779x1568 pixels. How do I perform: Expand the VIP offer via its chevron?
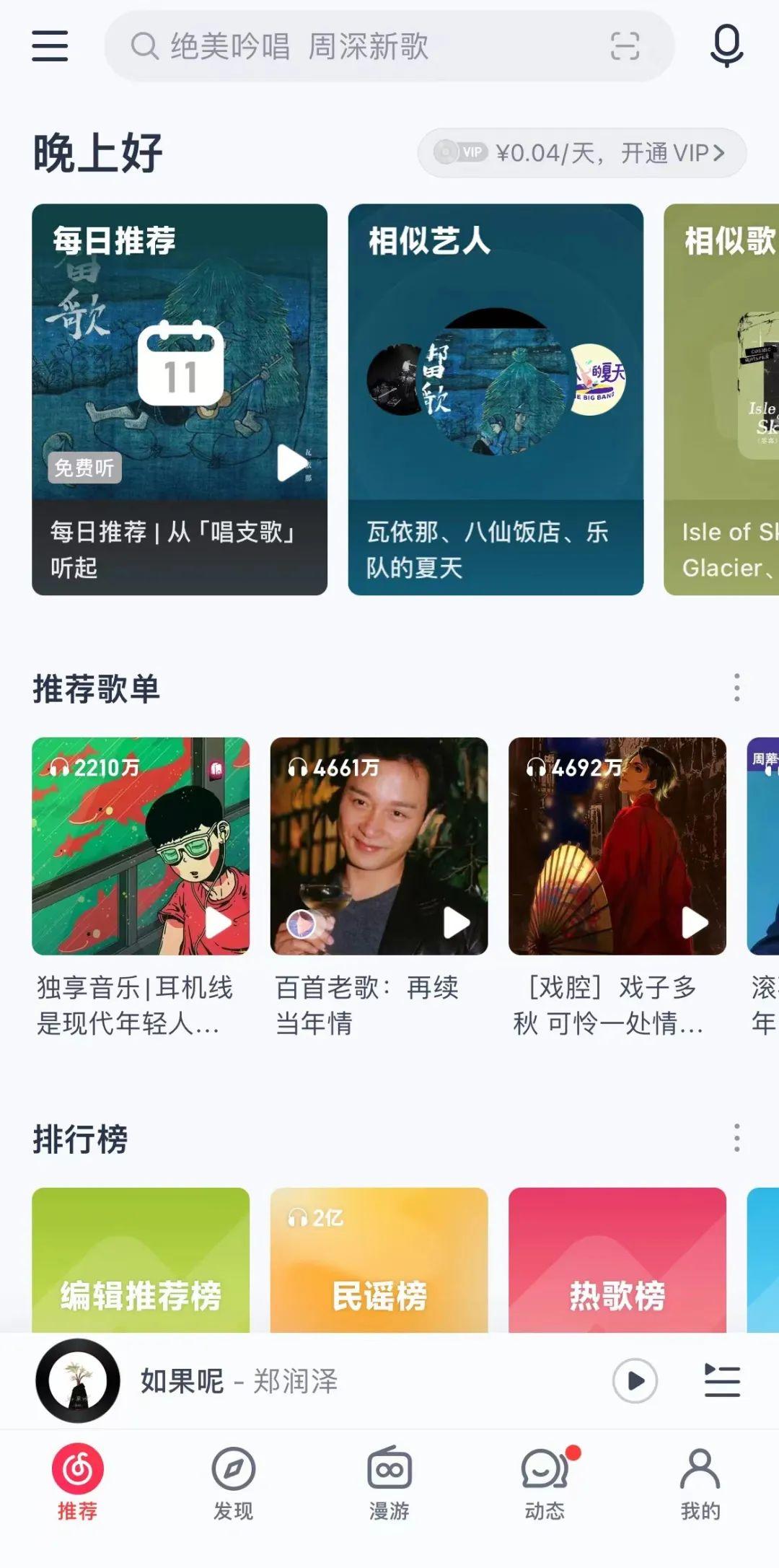tap(721, 153)
